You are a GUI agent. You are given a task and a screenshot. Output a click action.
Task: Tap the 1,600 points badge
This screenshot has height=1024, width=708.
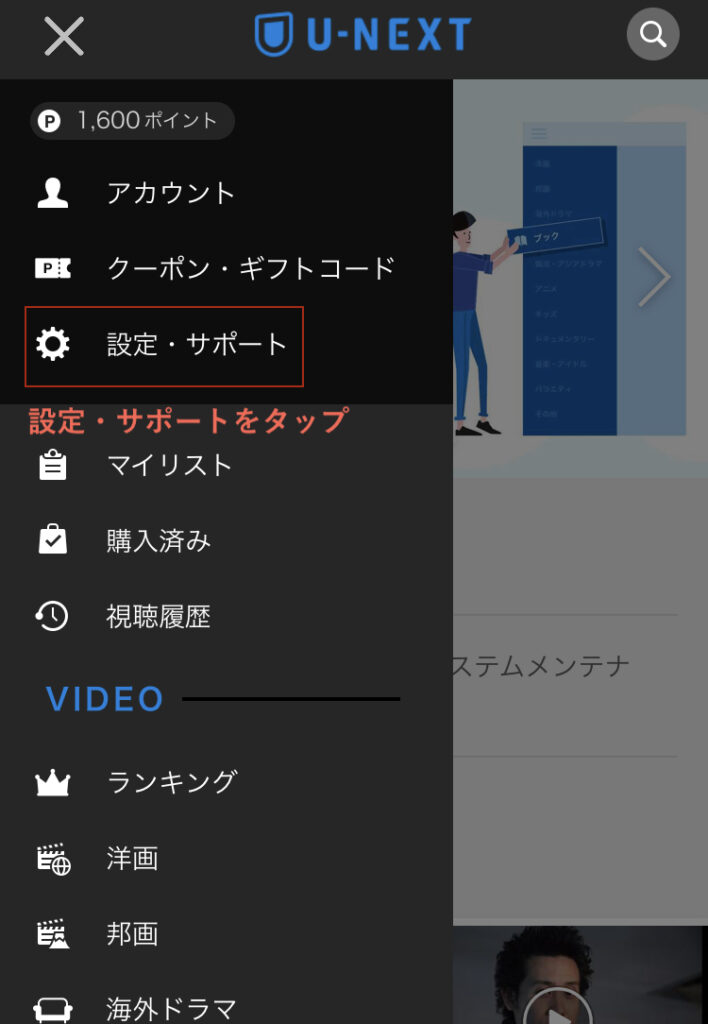(x=132, y=121)
